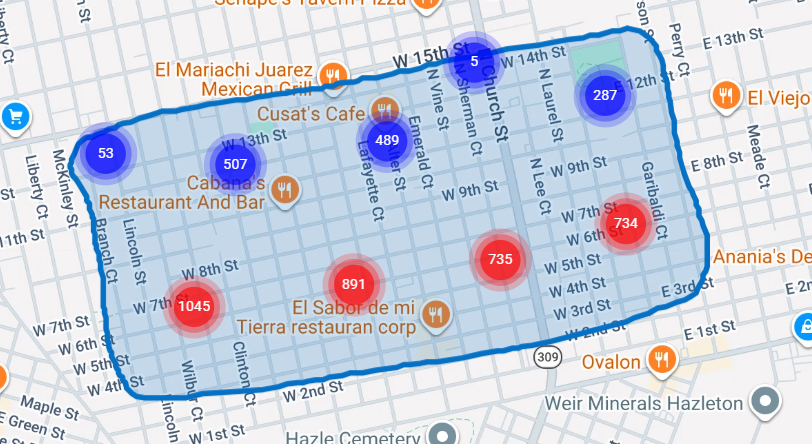Open Cabana's Restaurant And Bar pin
This screenshot has height=444, width=812.
point(285,190)
